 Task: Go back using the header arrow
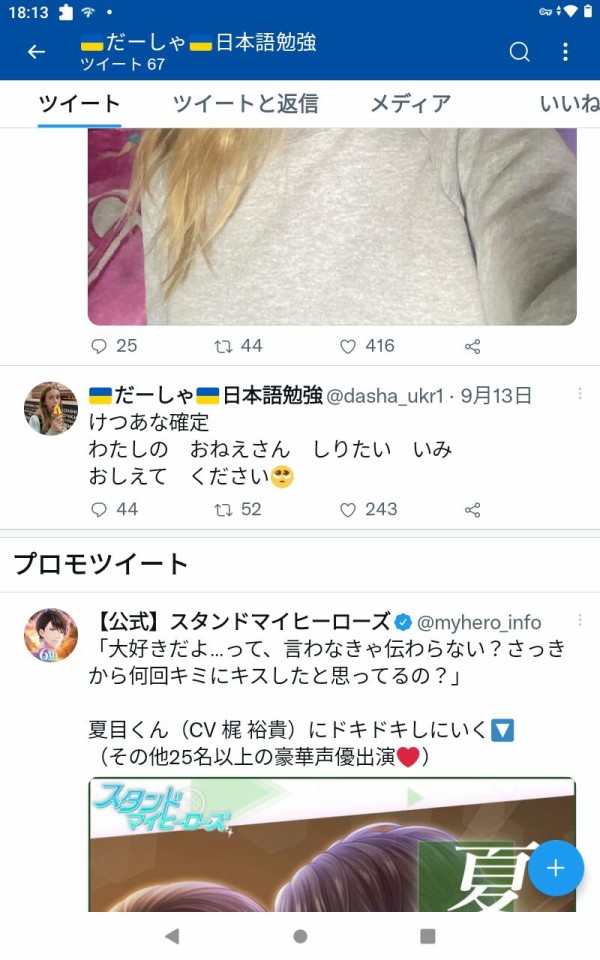pos(37,52)
